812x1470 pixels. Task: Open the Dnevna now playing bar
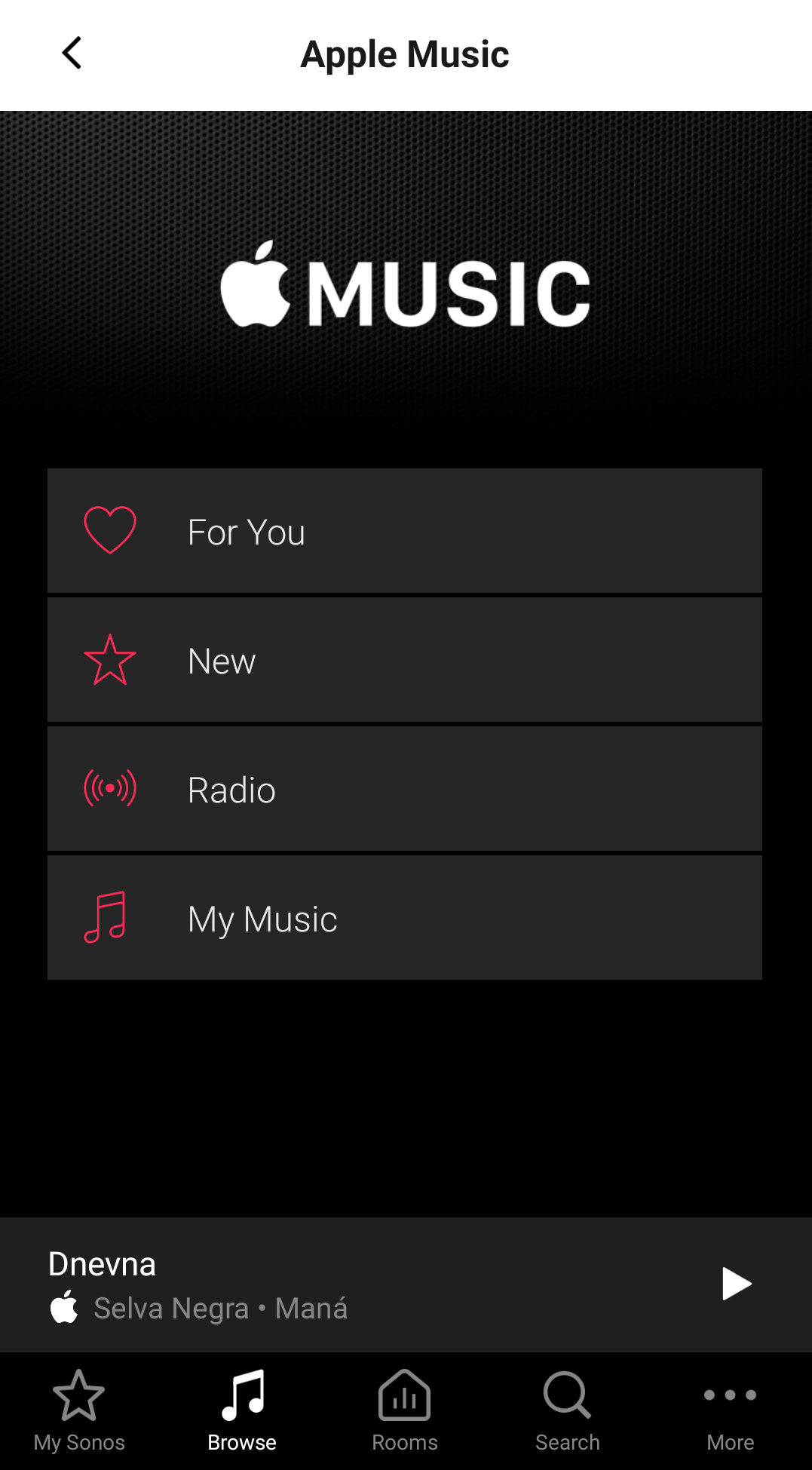pyautogui.click(x=339, y=1284)
